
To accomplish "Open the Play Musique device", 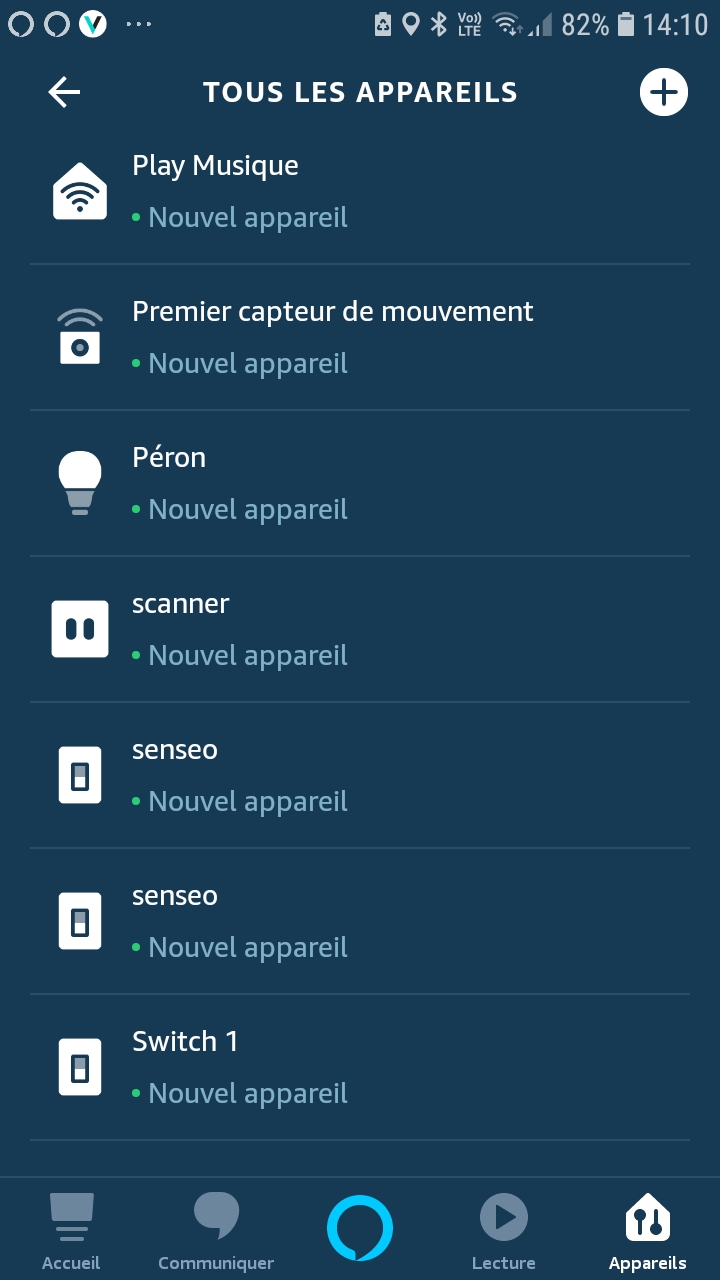I will 360,191.
